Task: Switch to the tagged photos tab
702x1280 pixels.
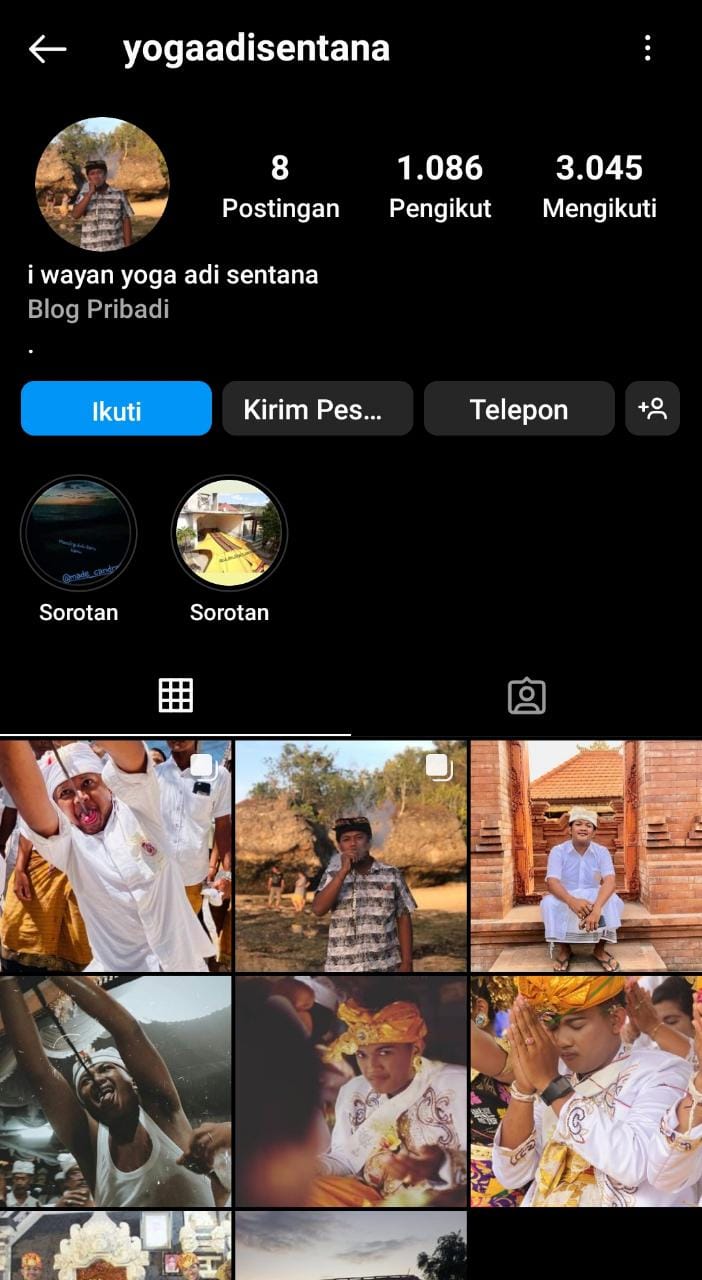Action: pyautogui.click(x=526, y=695)
